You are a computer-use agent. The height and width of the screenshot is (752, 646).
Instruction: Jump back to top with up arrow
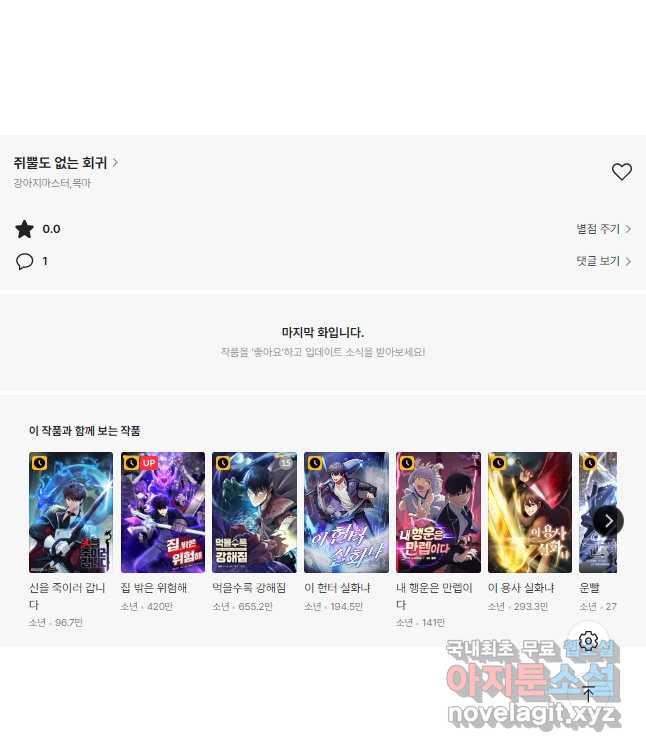(x=588, y=693)
